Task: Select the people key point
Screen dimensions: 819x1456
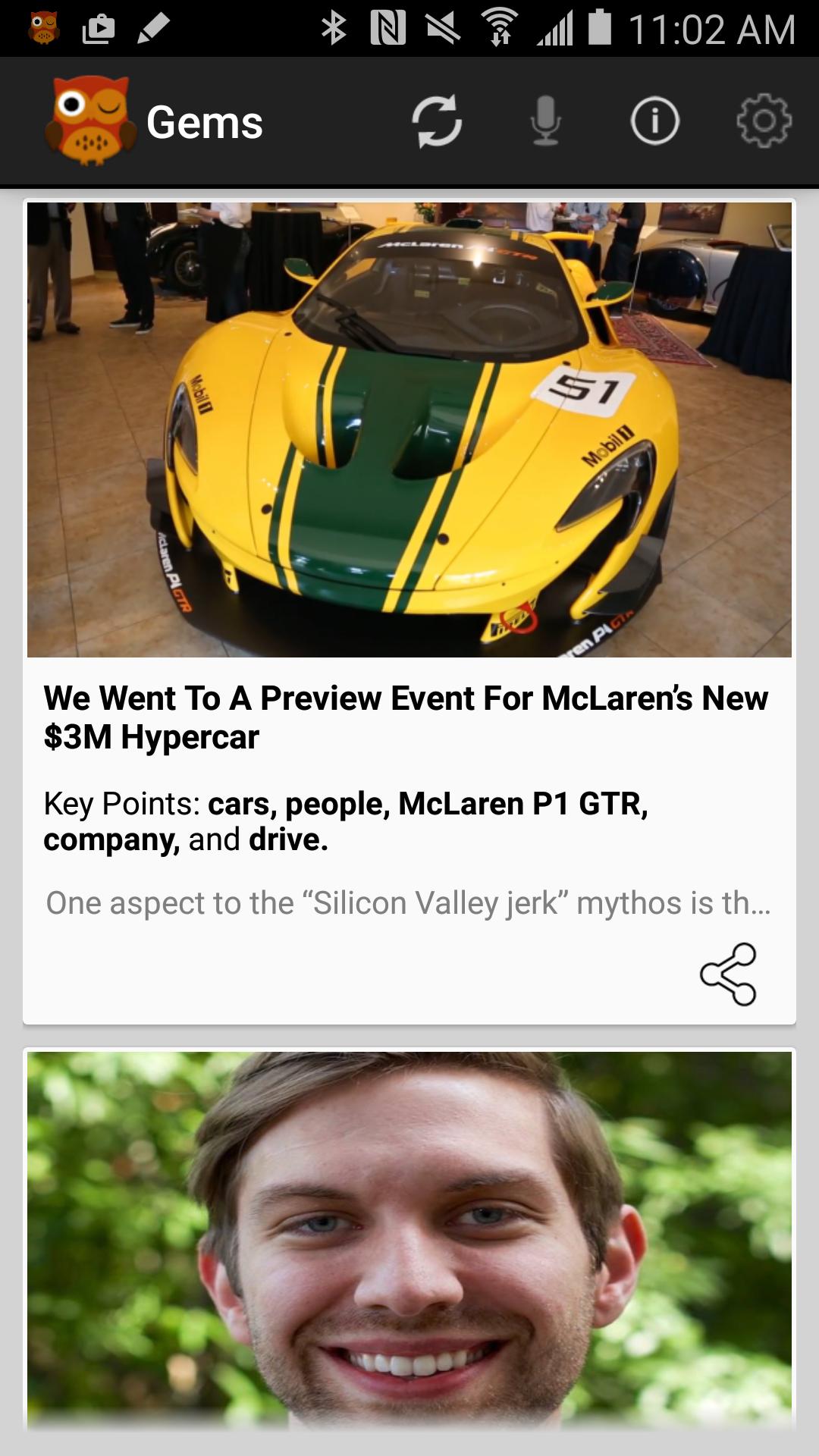Action: pos(334,808)
